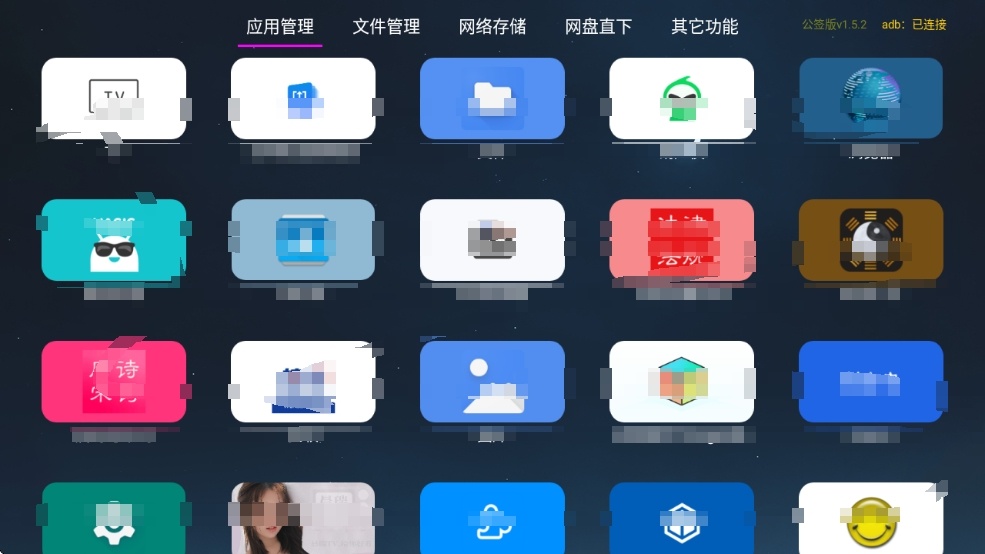Open the blue picture gallery app
This screenshot has height=554, width=985.
click(x=492, y=381)
